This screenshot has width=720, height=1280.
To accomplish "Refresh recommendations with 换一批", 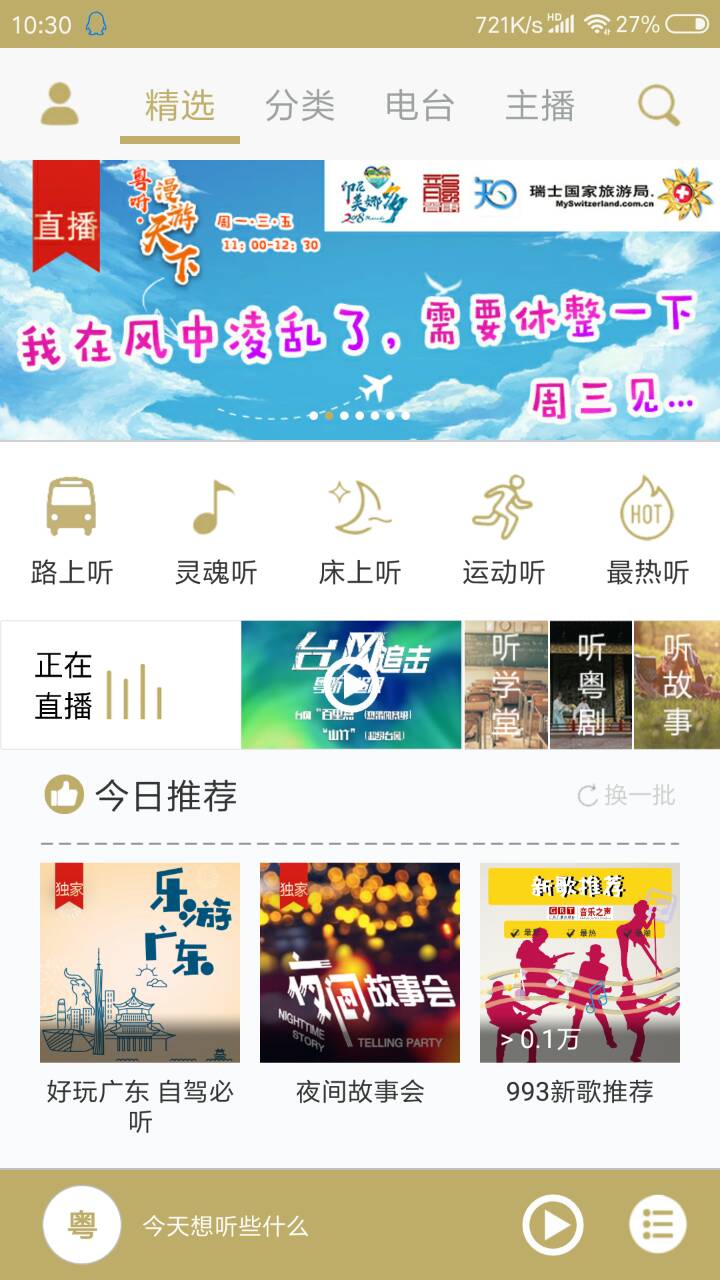I will (x=627, y=796).
